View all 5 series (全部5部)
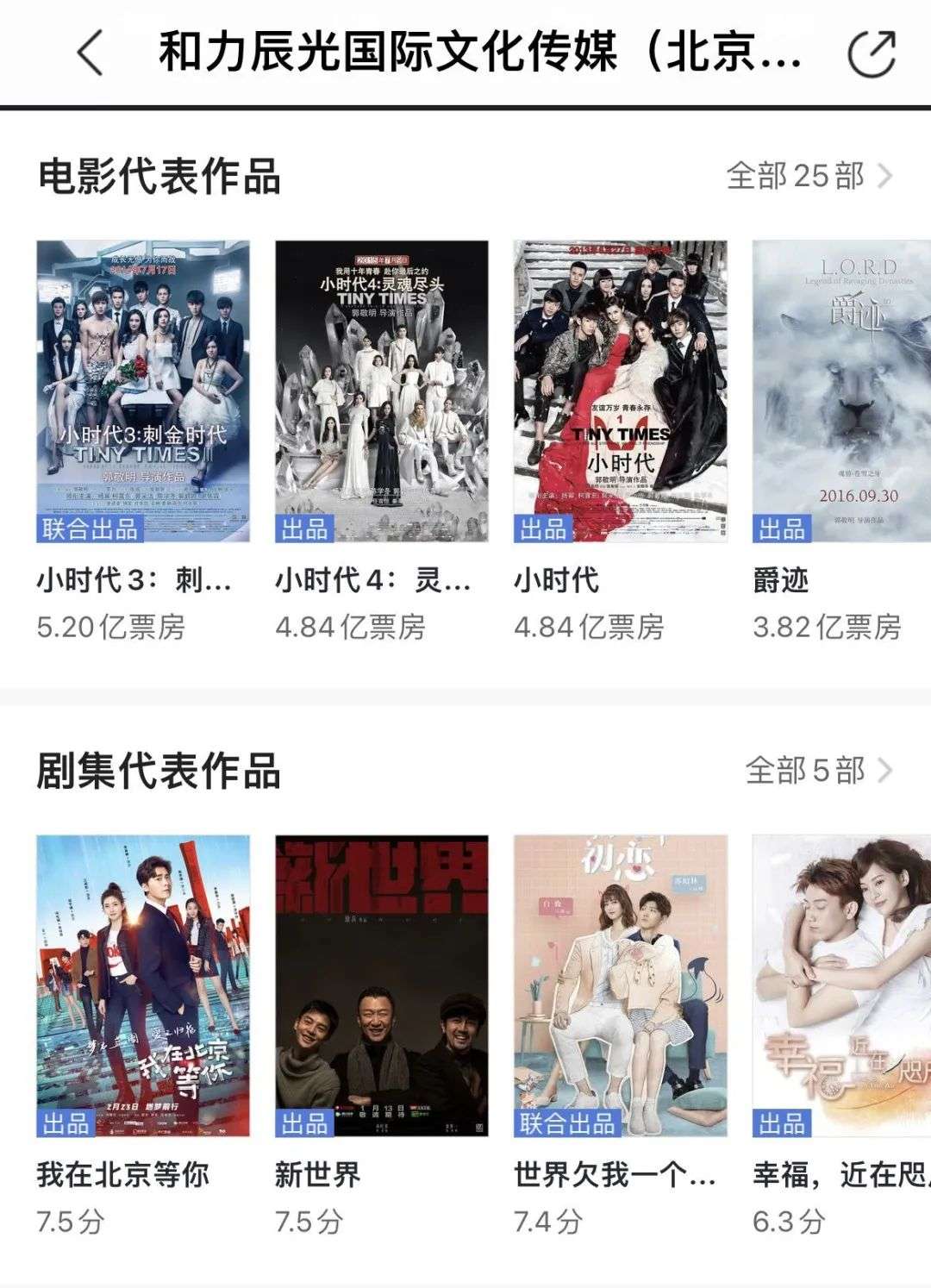Viewport: 931px width, 1288px height. click(x=818, y=771)
